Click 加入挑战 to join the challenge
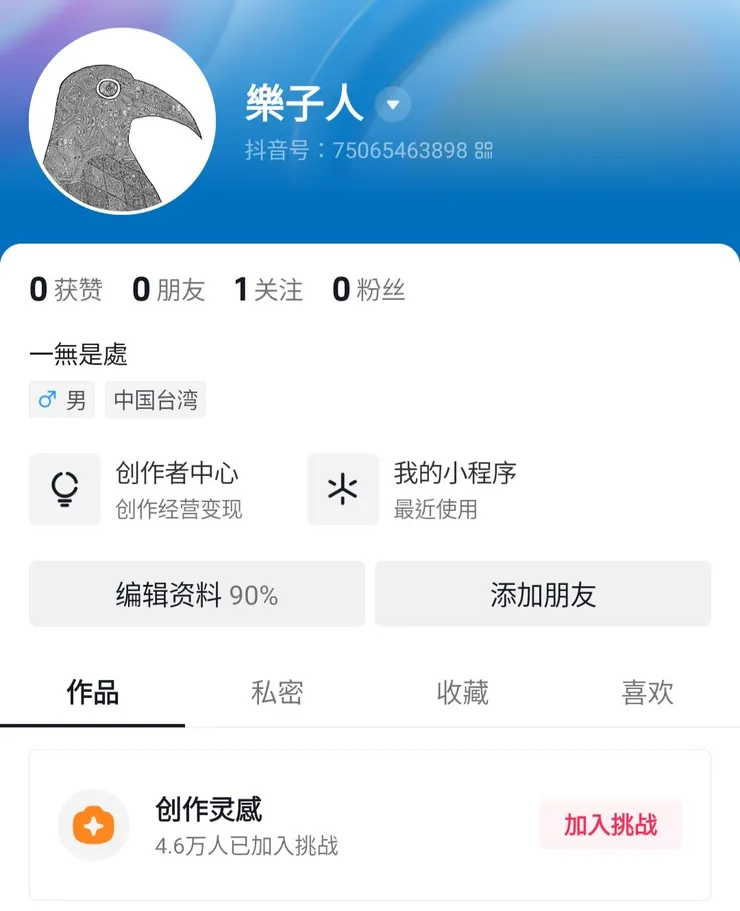This screenshot has width=740, height=911. click(611, 825)
